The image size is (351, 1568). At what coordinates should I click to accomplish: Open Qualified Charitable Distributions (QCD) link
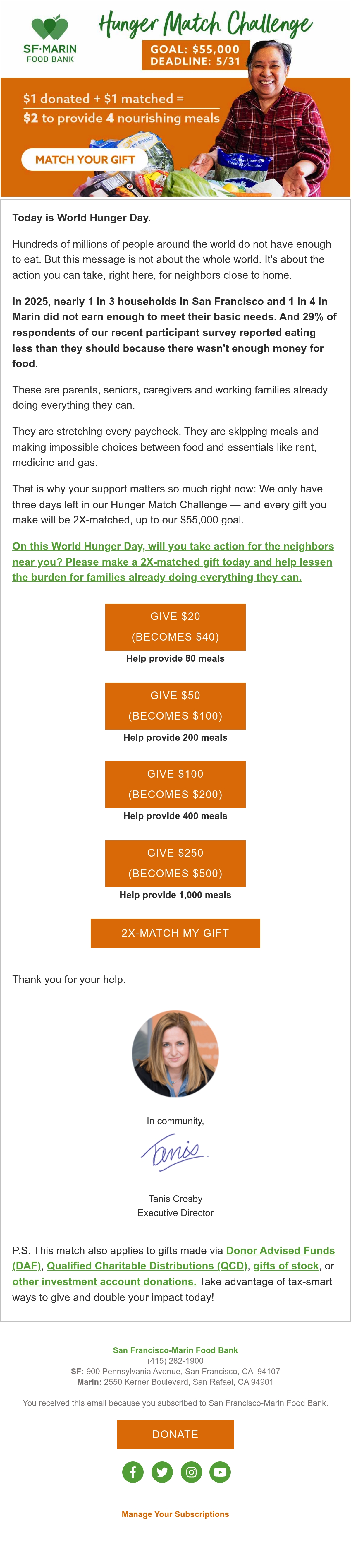(x=147, y=1266)
